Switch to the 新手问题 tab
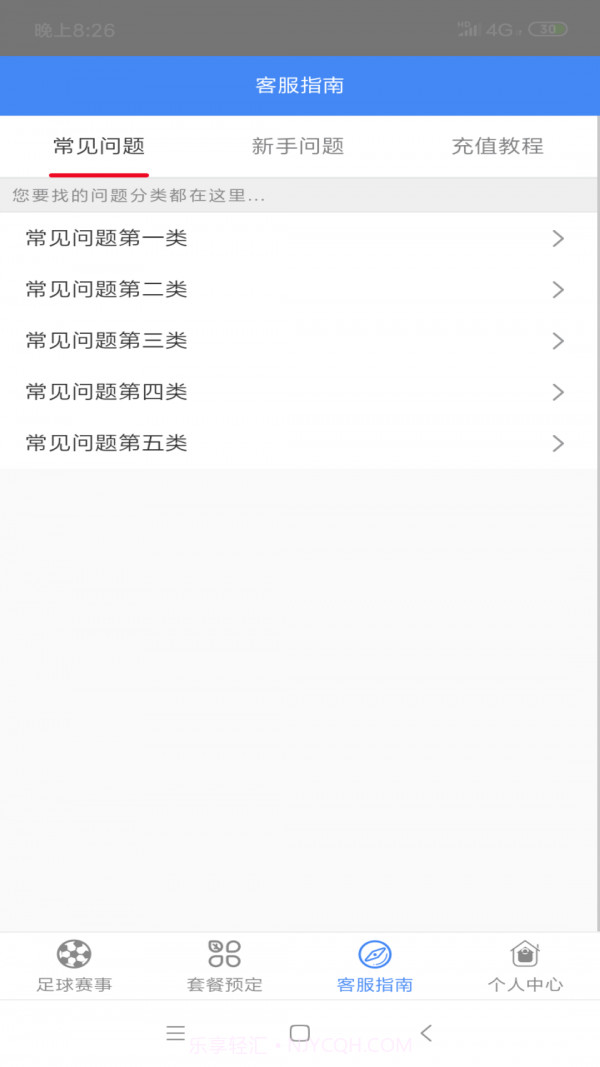Image resolution: width=600 pixels, height=1067 pixels. [298, 146]
